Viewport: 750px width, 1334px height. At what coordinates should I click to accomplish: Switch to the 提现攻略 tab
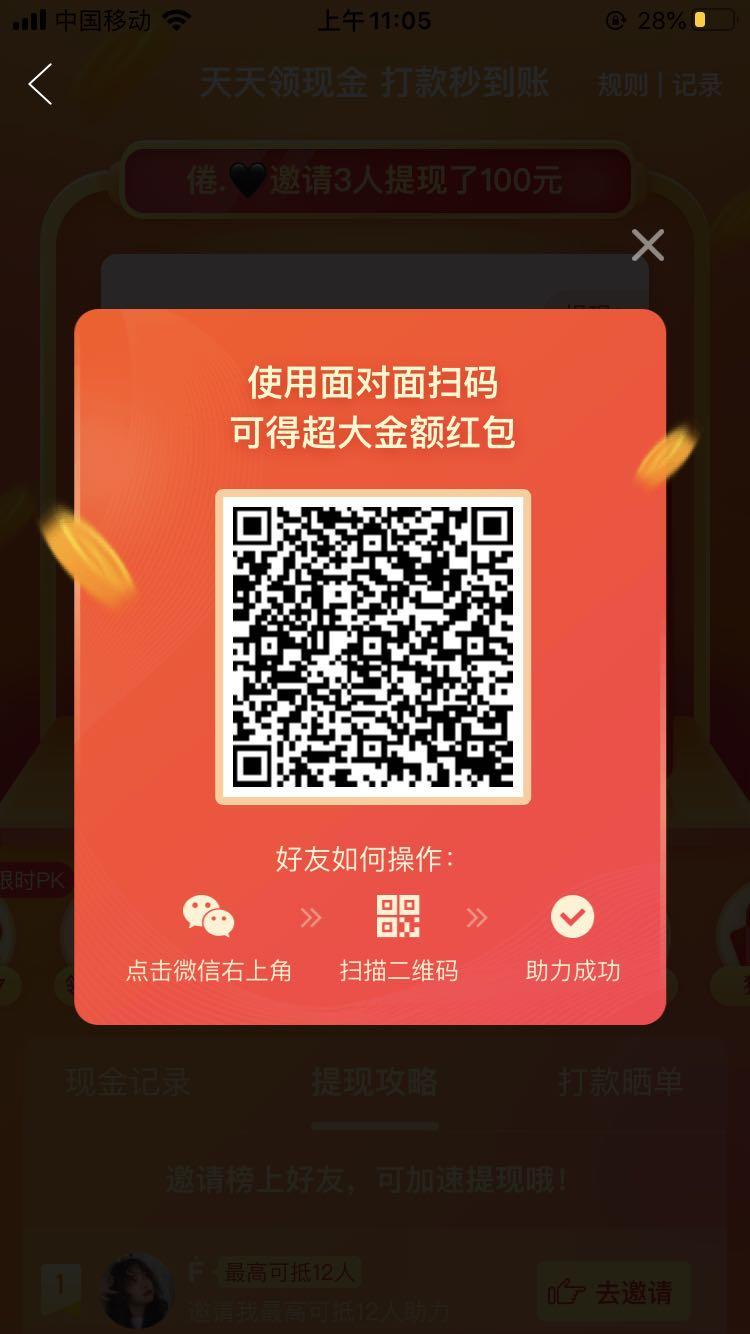[x=374, y=1081]
